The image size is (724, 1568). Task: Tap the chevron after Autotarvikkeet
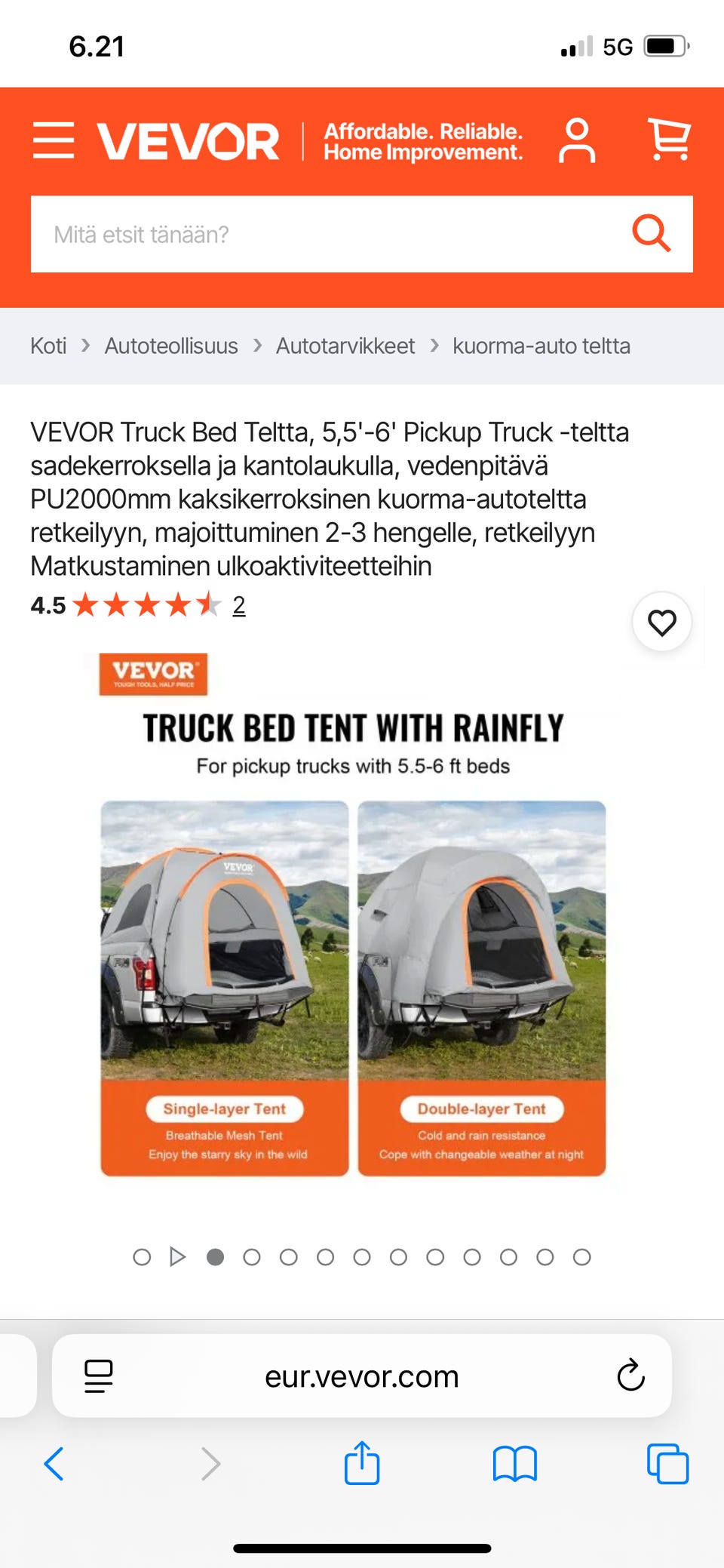434,345
